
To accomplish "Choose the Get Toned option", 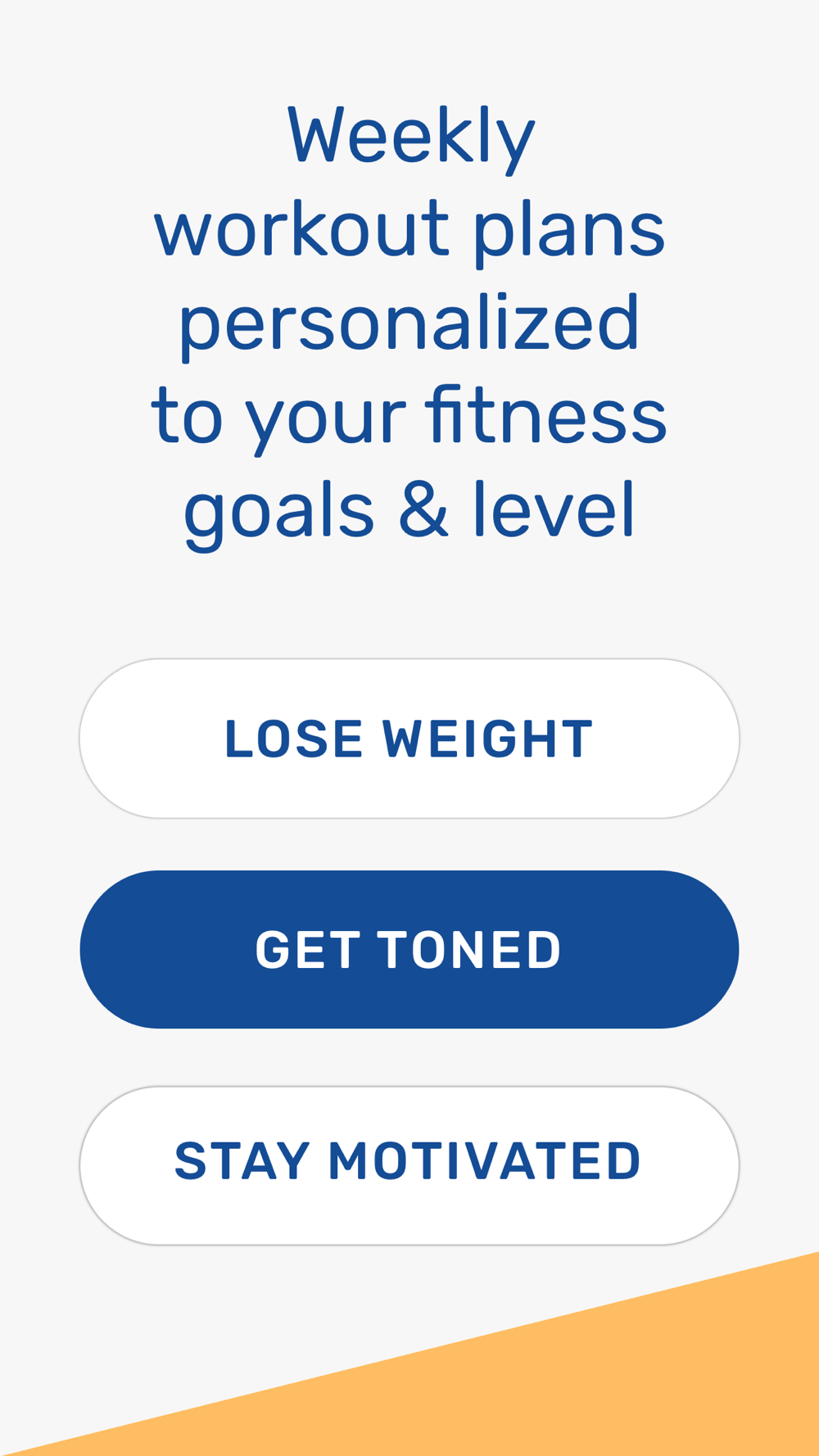I will coord(409,949).
